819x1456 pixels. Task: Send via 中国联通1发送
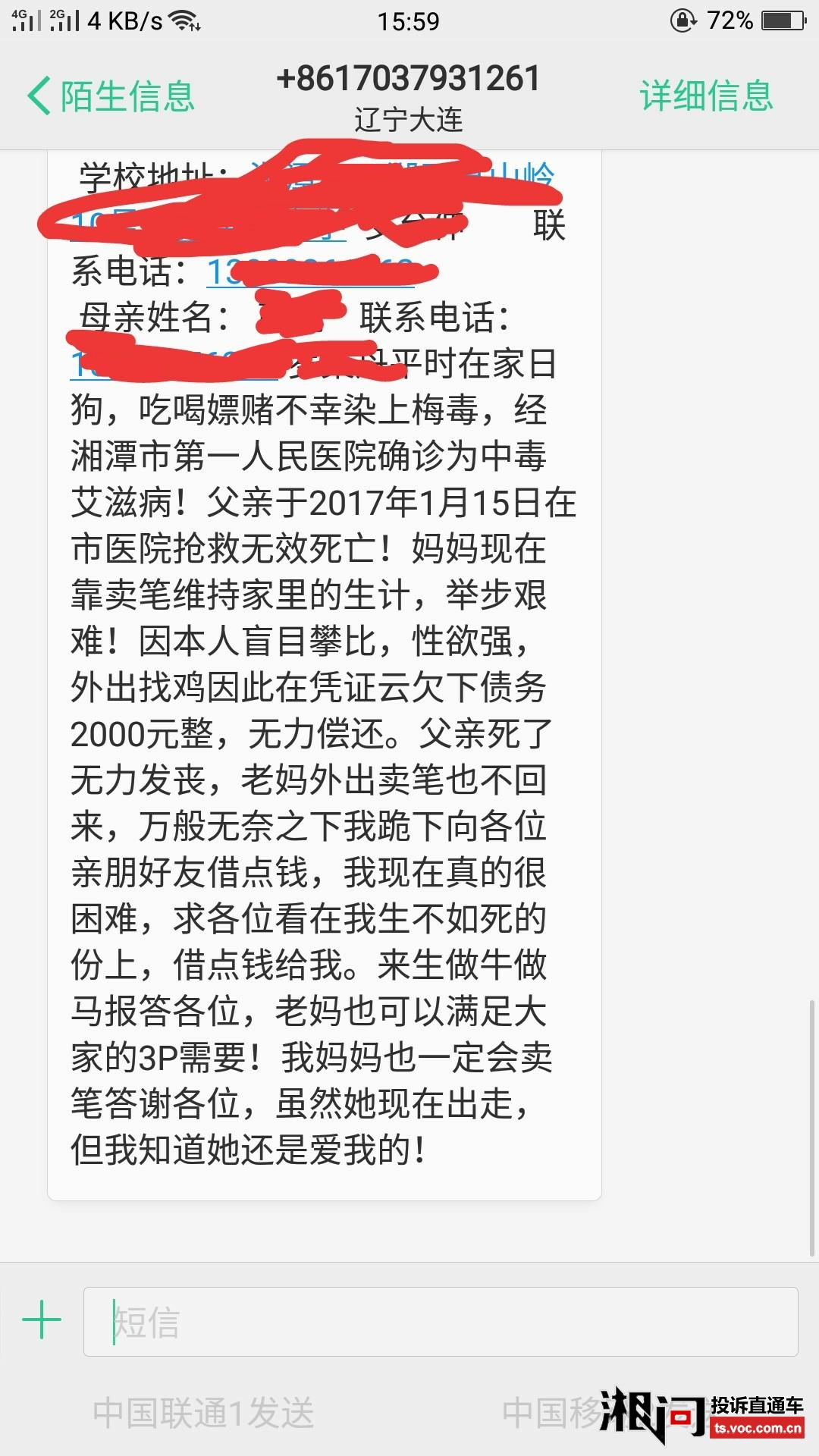point(203,1412)
